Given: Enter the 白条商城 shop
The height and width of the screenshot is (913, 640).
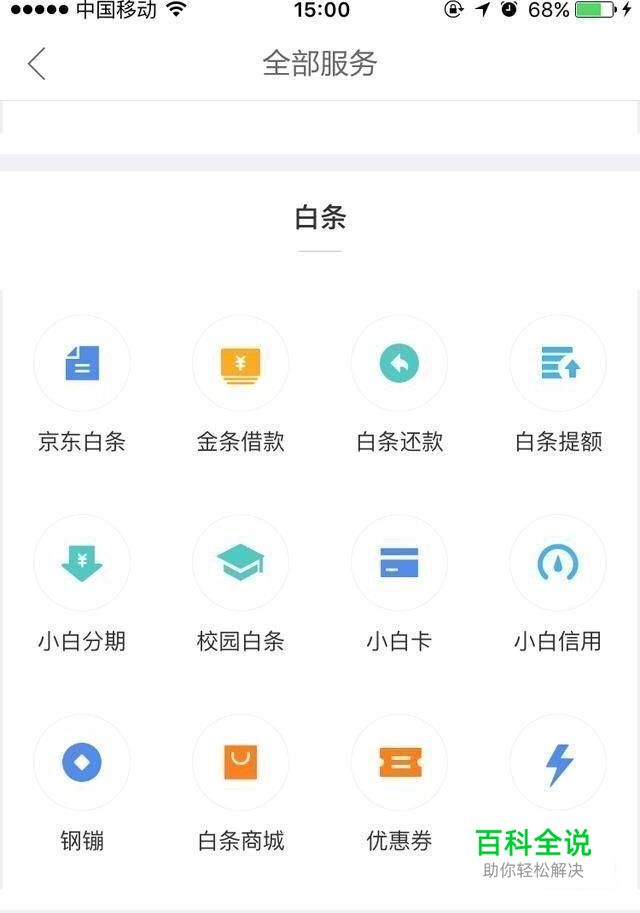Looking at the screenshot, I should 240,763.
